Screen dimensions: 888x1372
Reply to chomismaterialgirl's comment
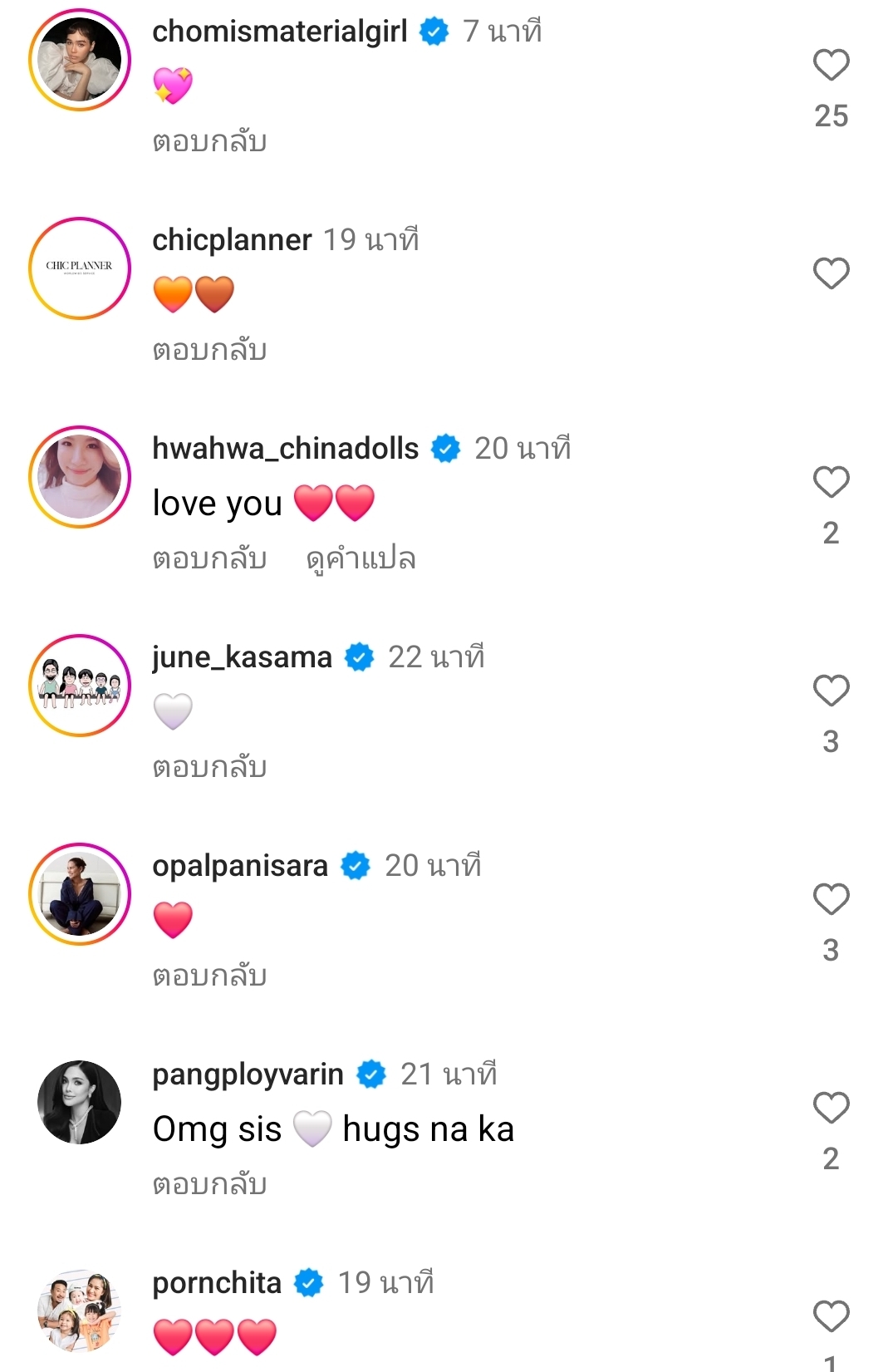pos(209,141)
